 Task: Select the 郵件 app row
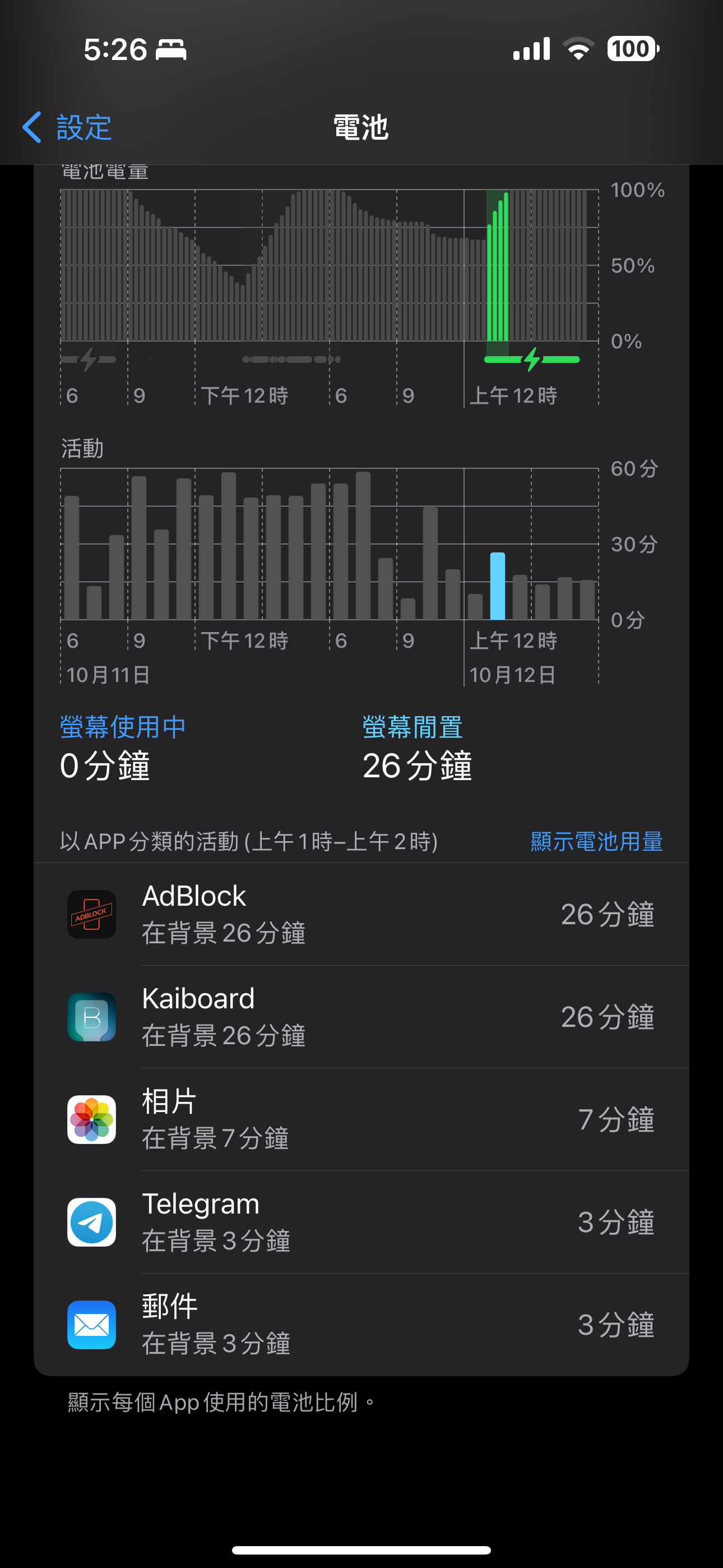pos(361,1325)
